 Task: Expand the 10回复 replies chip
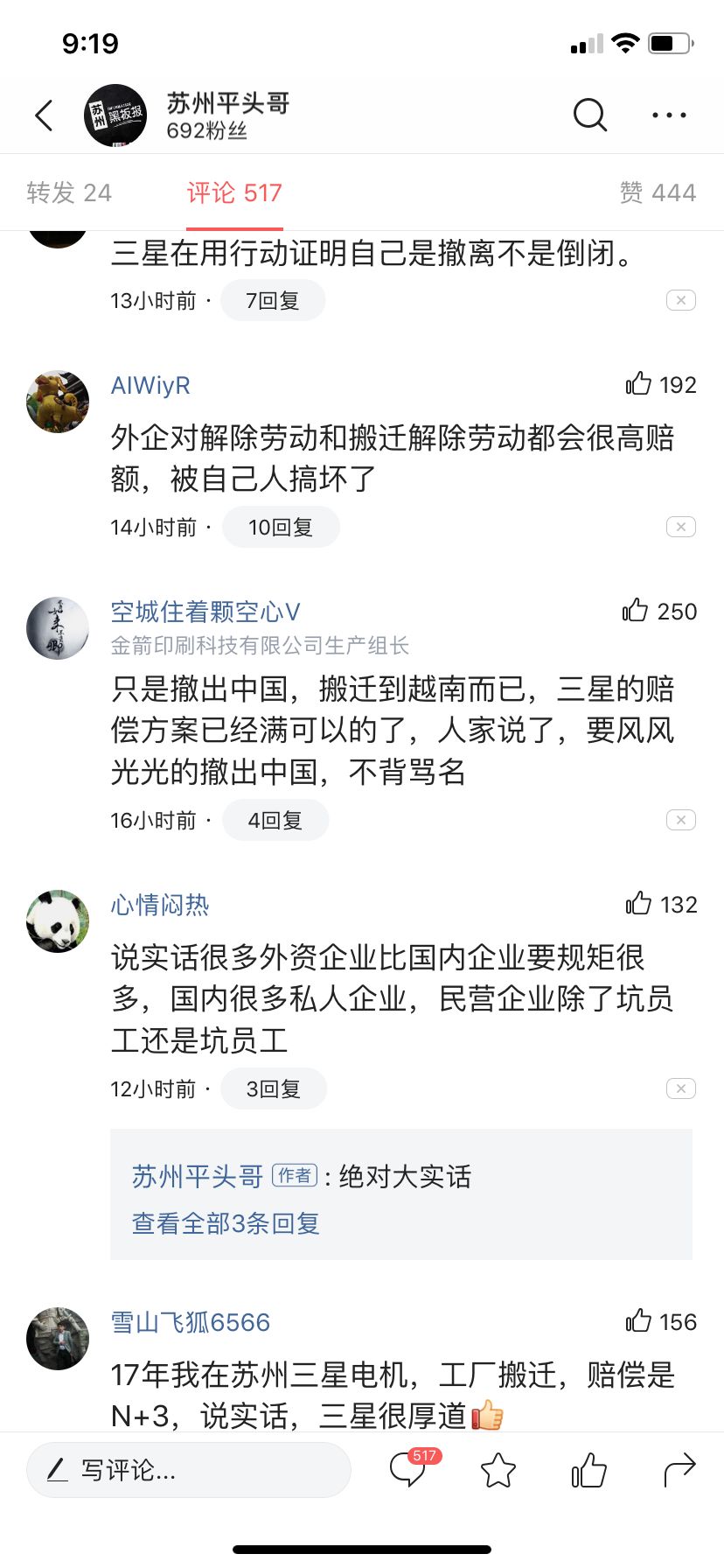click(x=281, y=528)
